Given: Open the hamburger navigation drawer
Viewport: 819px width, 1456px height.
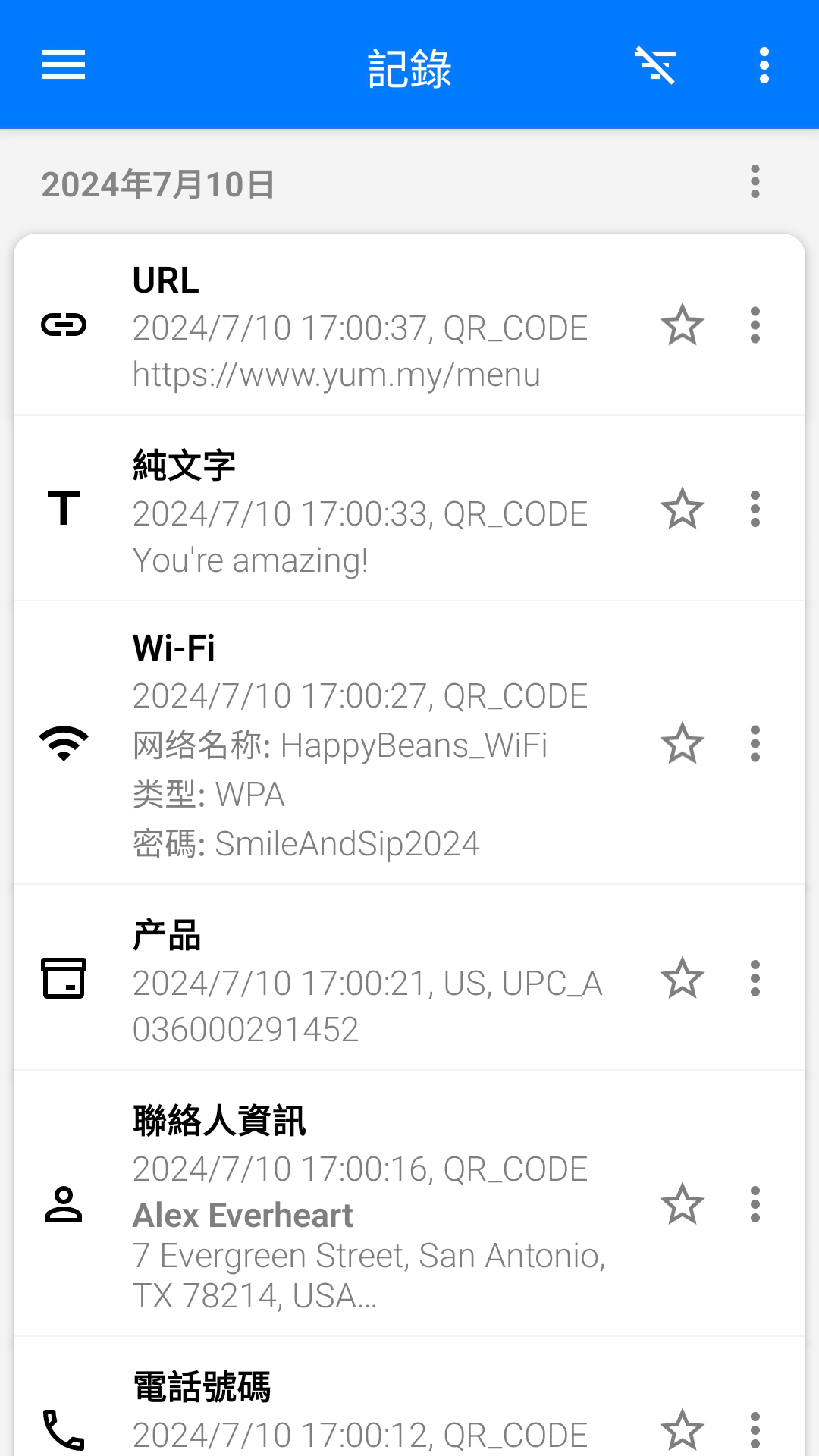Looking at the screenshot, I should pyautogui.click(x=64, y=65).
